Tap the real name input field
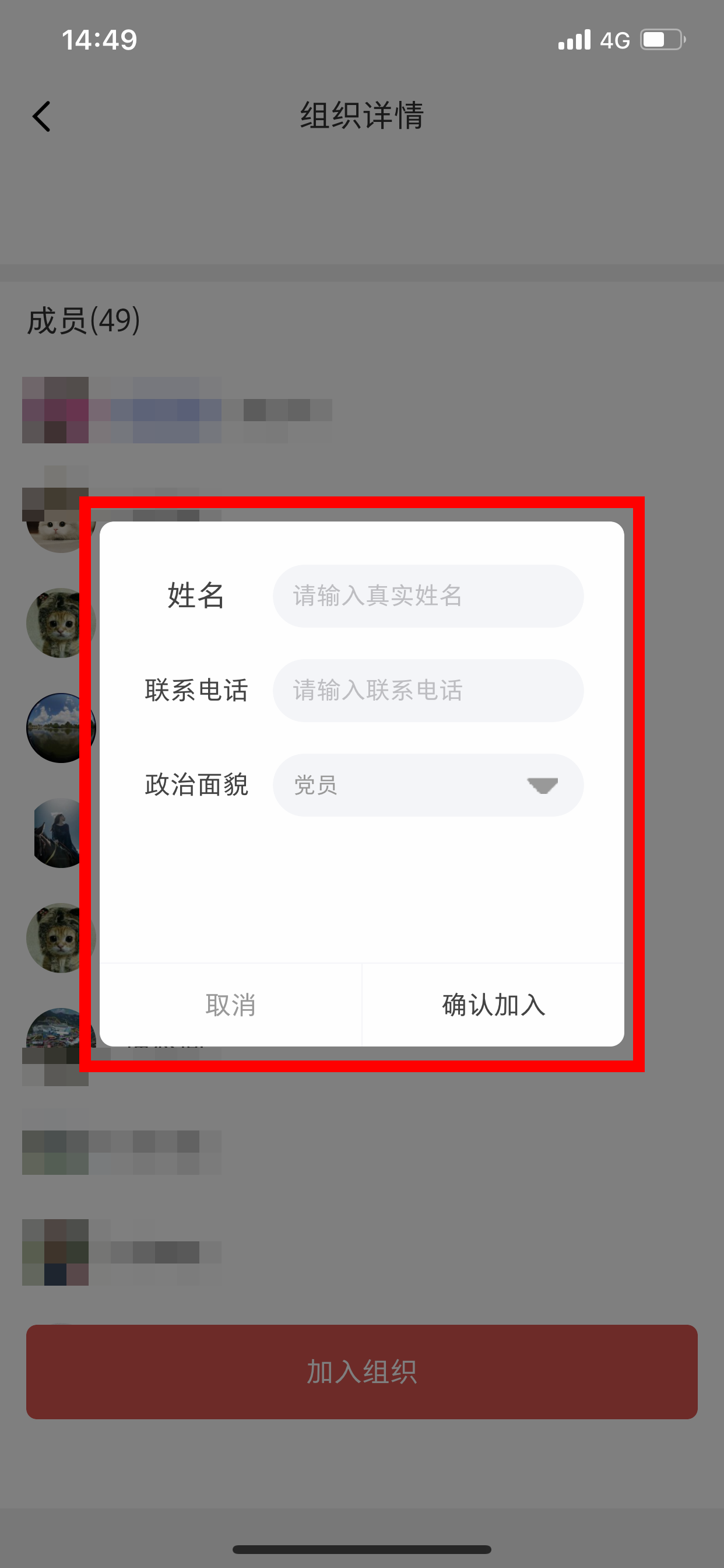The image size is (724, 1568). 428,596
